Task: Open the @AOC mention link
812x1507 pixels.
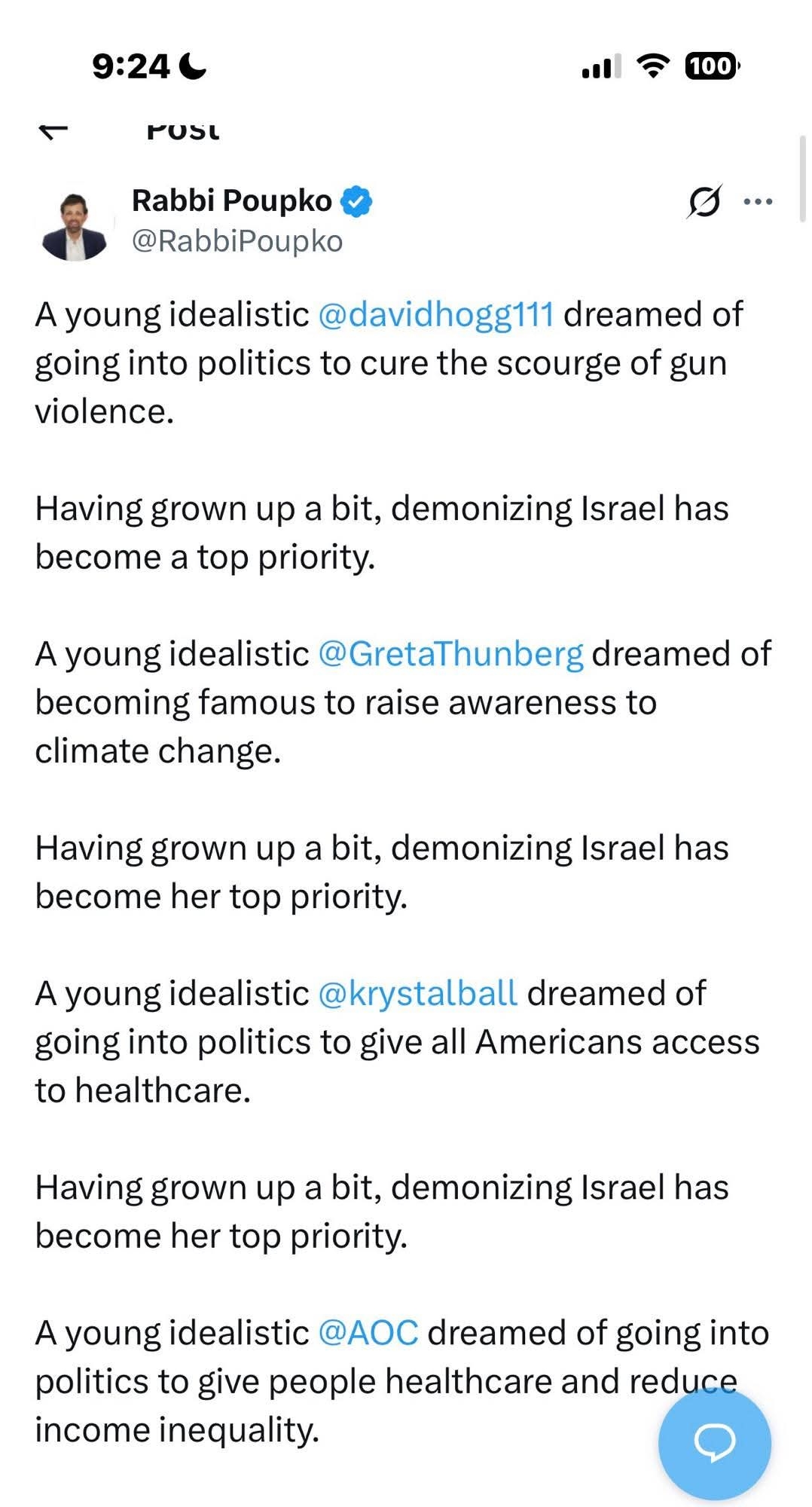Action: point(368,1333)
